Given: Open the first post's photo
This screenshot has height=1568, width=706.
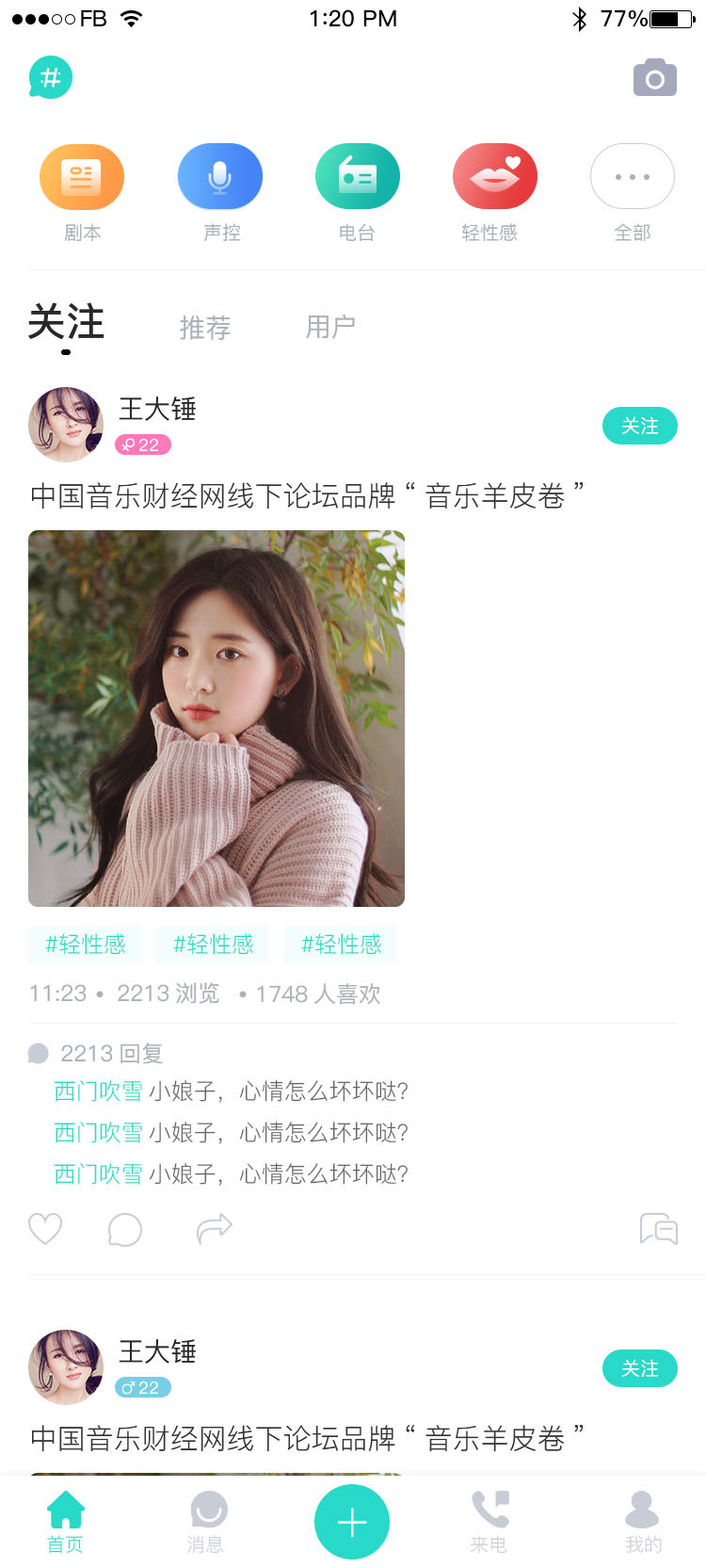Looking at the screenshot, I should pyautogui.click(x=217, y=718).
